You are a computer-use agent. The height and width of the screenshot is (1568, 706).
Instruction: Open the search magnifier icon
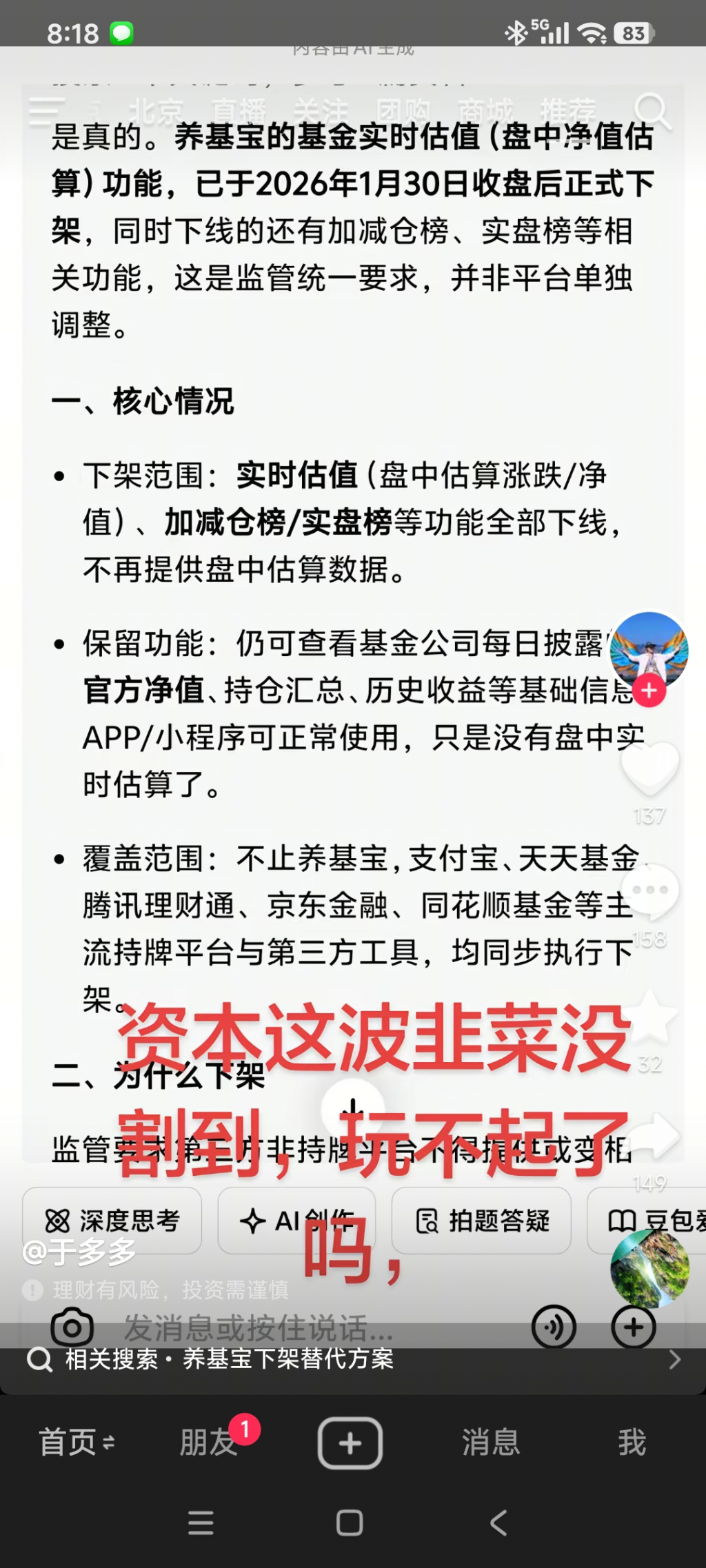(652, 110)
